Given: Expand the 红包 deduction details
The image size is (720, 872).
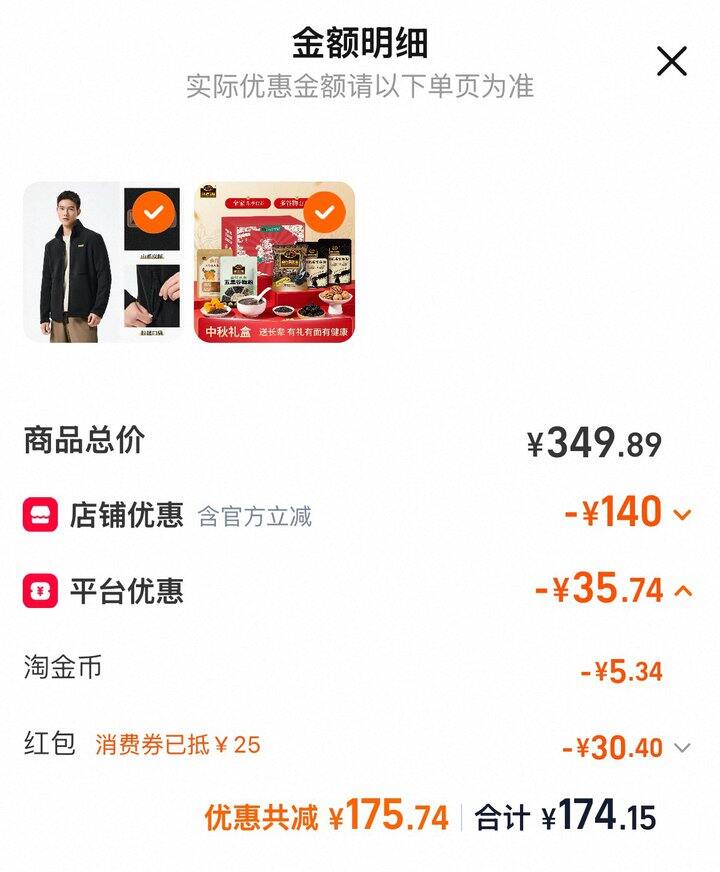Looking at the screenshot, I should coord(682,747).
